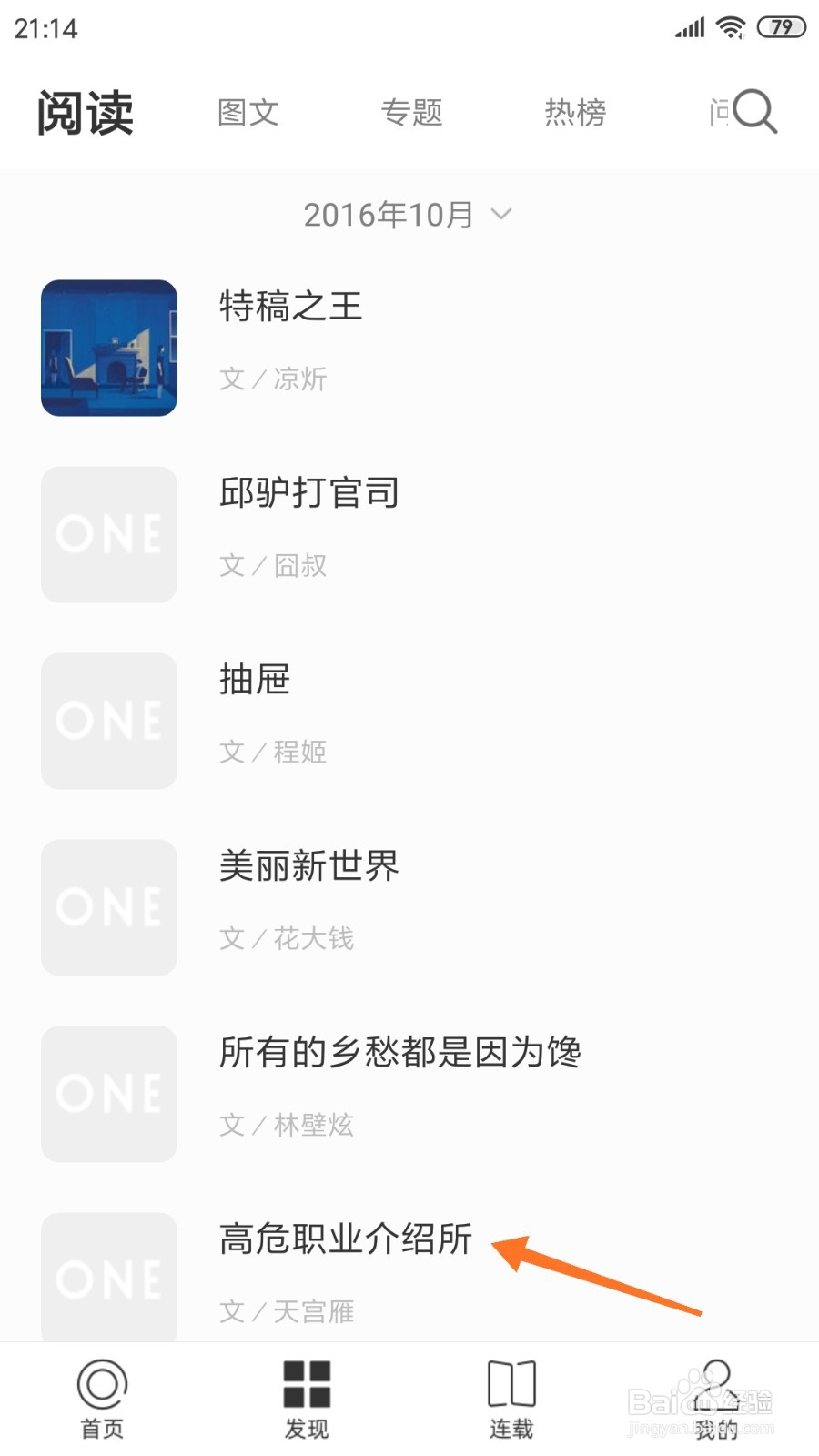819x1456 pixels.
Task: Open the article 高危职业介绍所
Action: pyautogui.click(x=346, y=1239)
